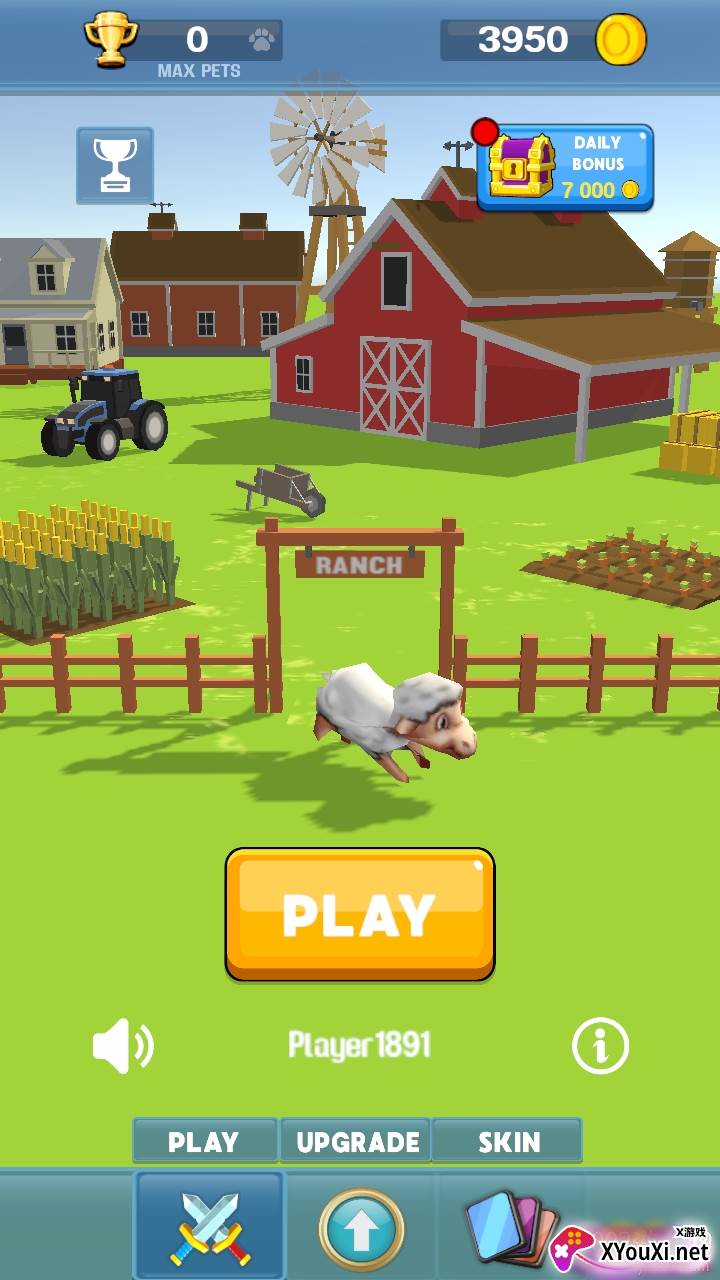Start the game with the orange PLAY button
Screen dimensions: 720x1280
[x=360, y=914]
